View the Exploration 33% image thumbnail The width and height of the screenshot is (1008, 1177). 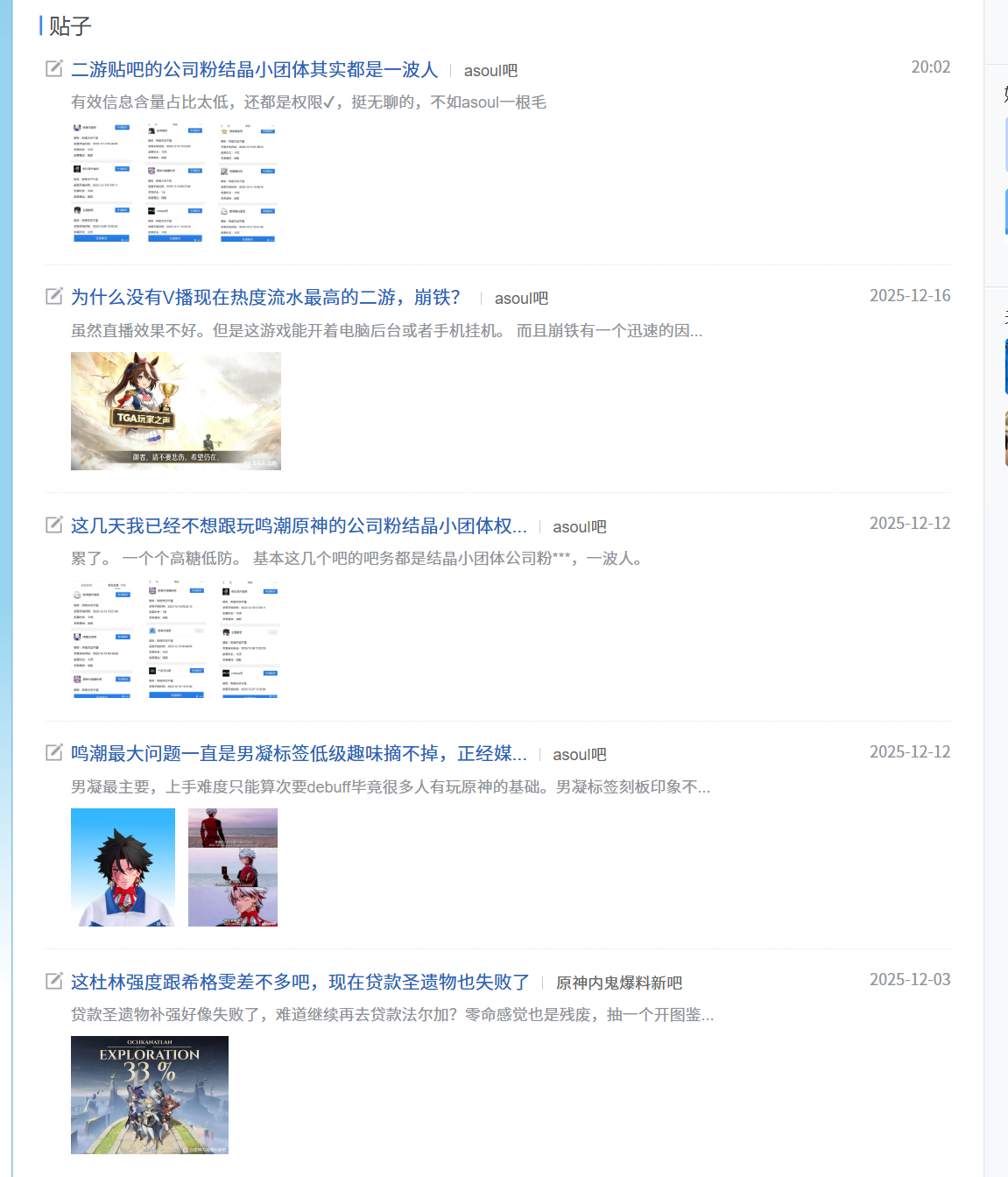150,1095
